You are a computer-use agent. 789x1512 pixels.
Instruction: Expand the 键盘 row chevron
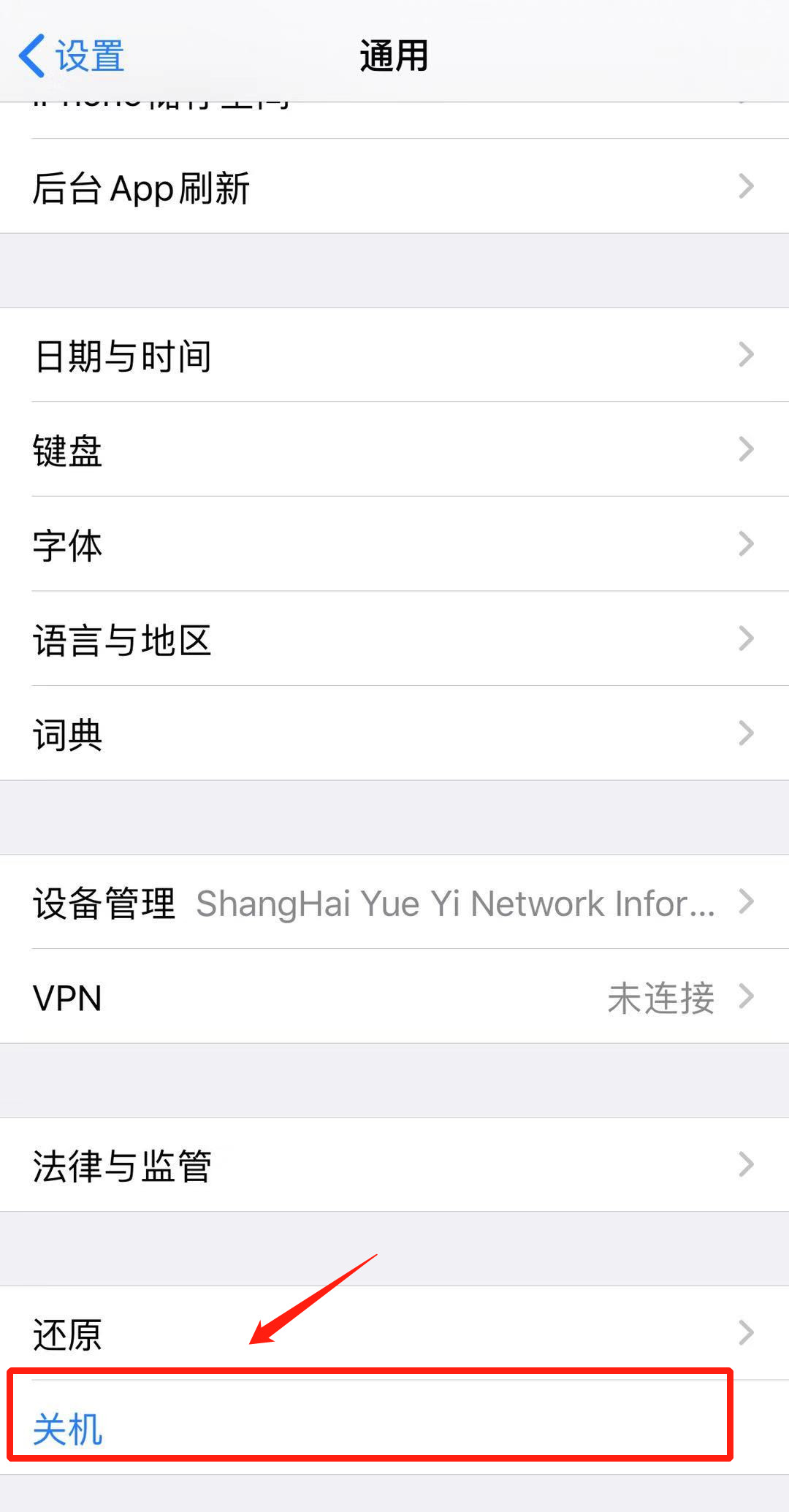(x=746, y=451)
